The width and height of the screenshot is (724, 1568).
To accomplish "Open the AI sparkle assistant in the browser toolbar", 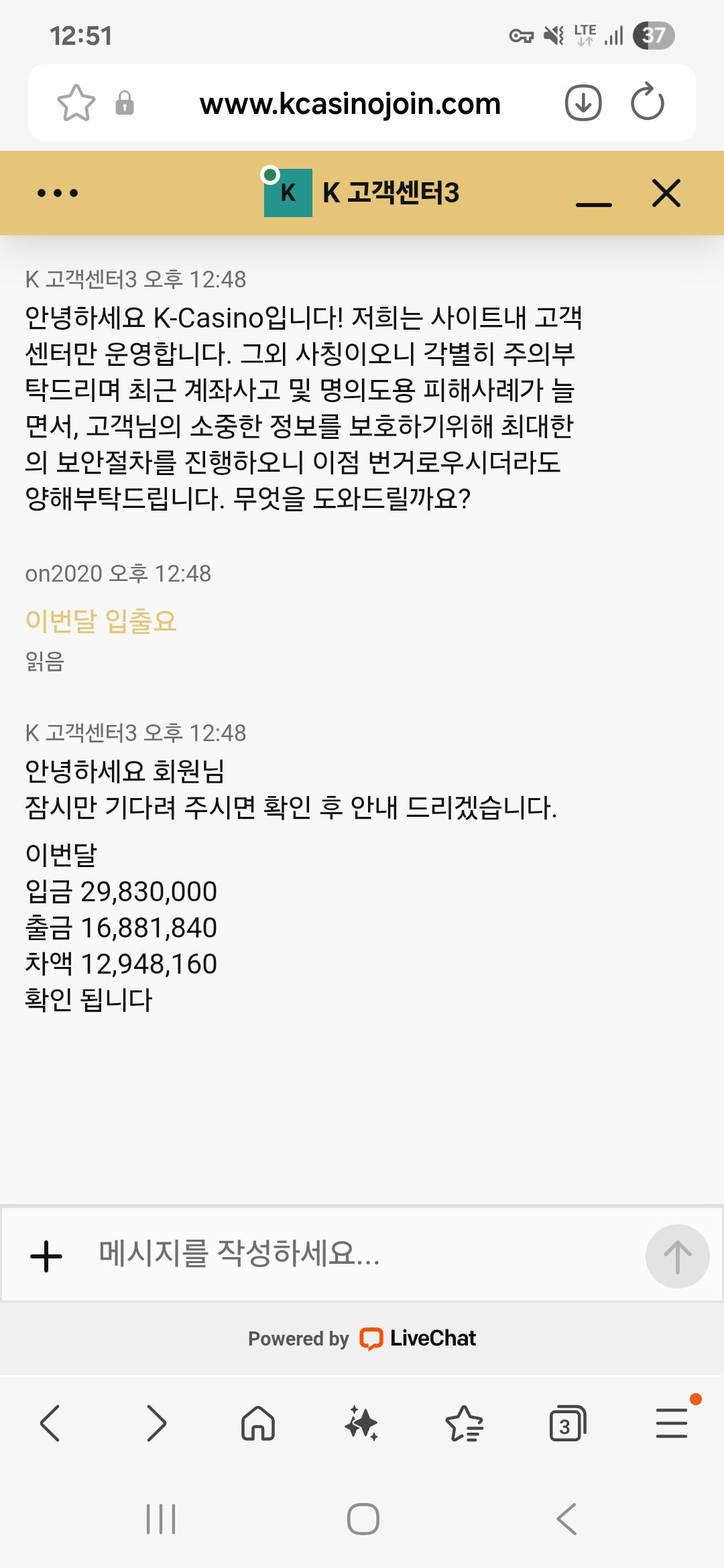I will coord(361,1423).
